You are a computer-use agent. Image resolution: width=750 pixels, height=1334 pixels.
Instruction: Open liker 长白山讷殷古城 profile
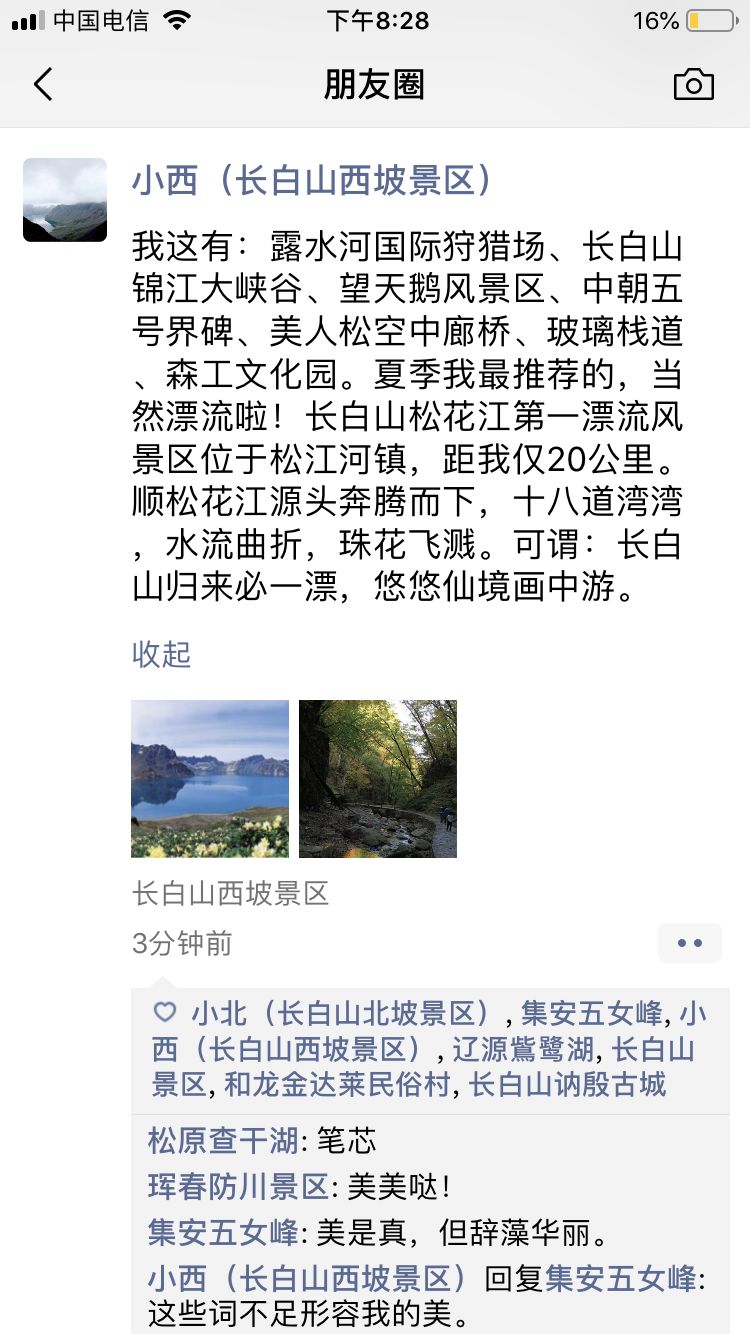pyautogui.click(x=568, y=1084)
